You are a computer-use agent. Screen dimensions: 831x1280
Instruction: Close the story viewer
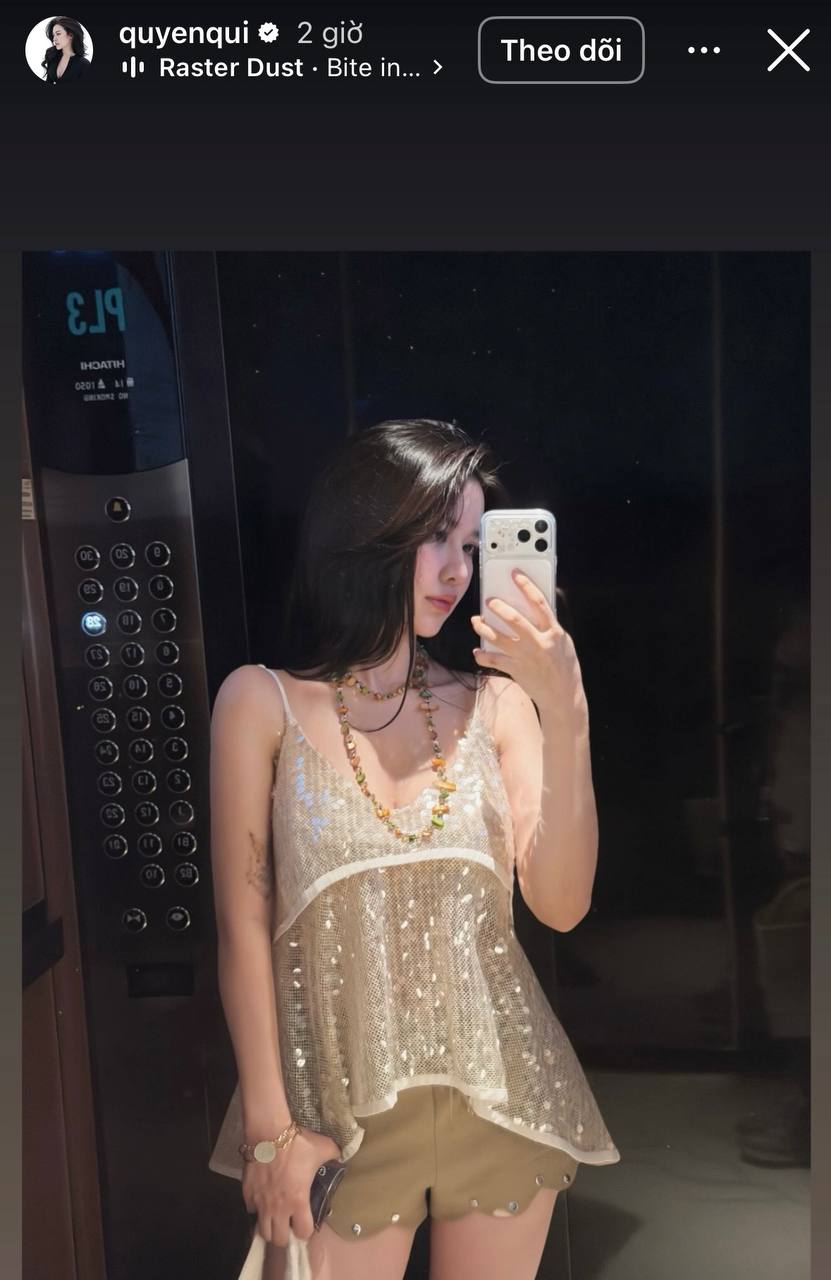coord(788,50)
